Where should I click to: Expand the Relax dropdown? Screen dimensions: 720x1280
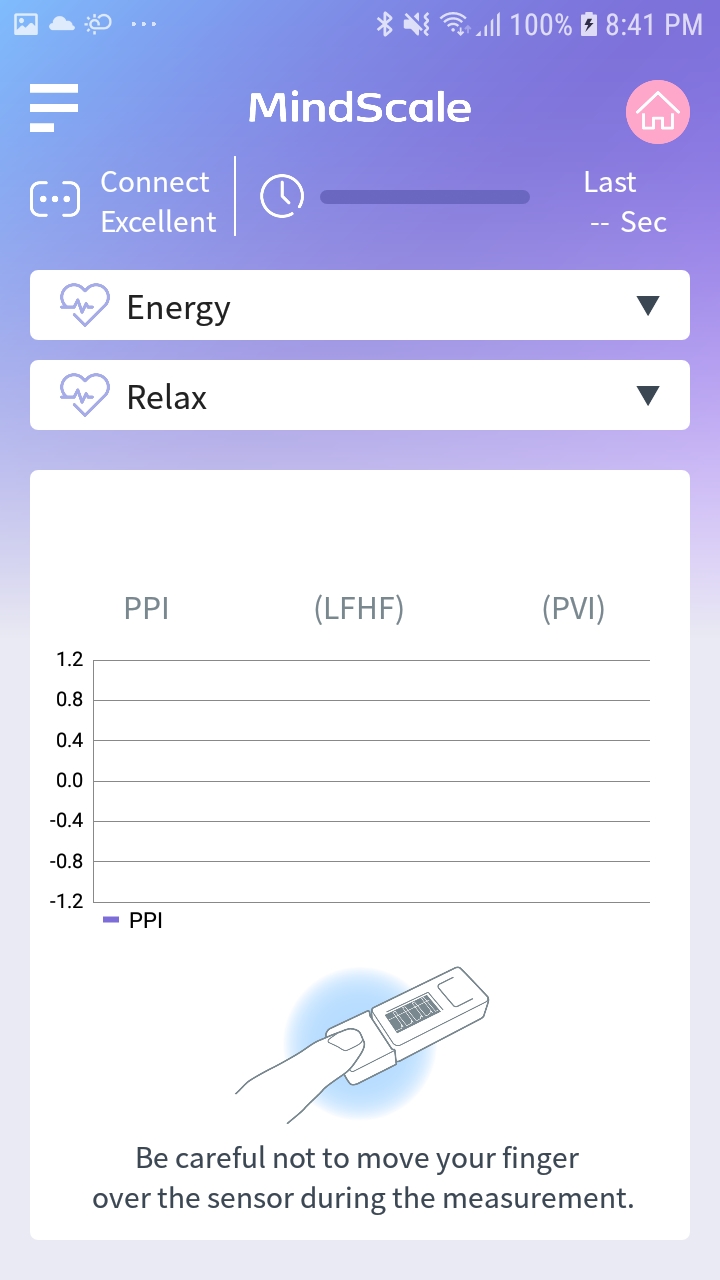click(x=360, y=395)
